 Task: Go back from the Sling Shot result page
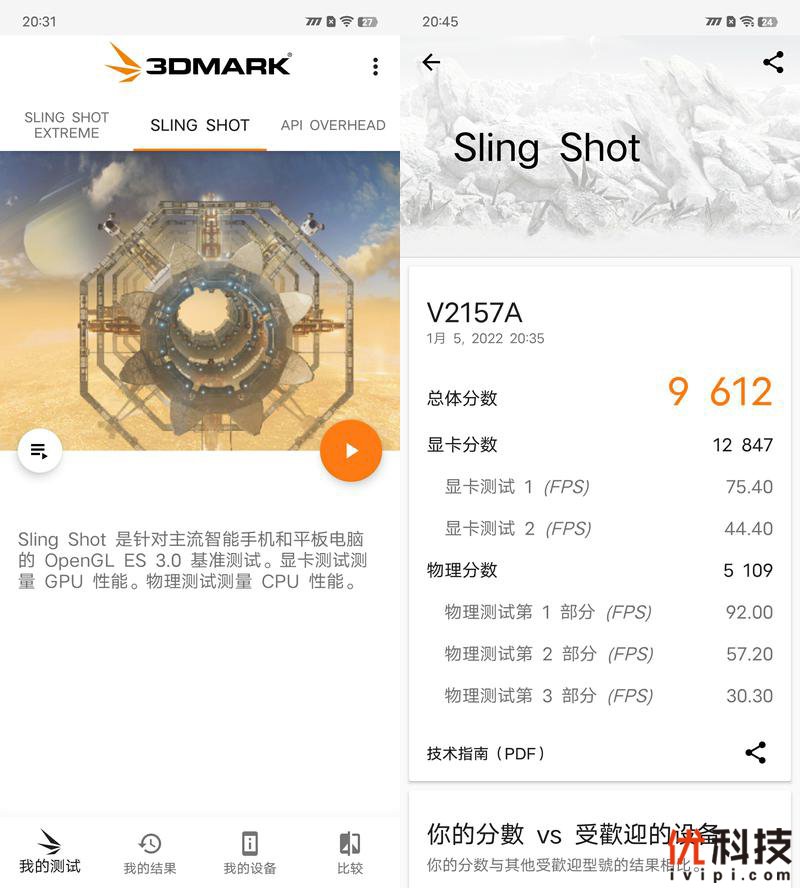coord(431,62)
